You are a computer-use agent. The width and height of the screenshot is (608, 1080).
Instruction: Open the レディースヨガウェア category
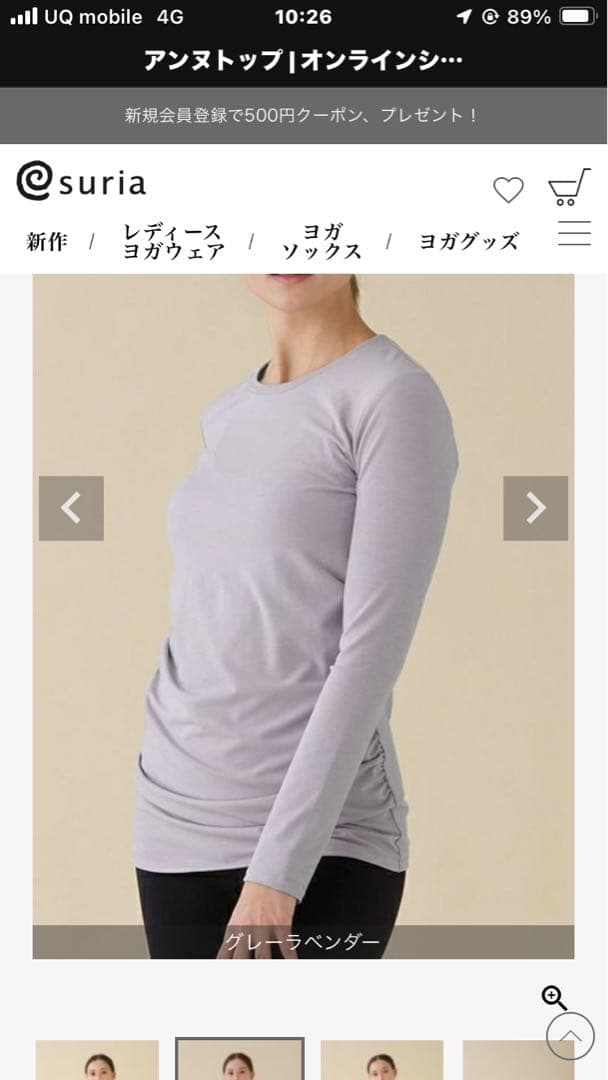tap(173, 241)
